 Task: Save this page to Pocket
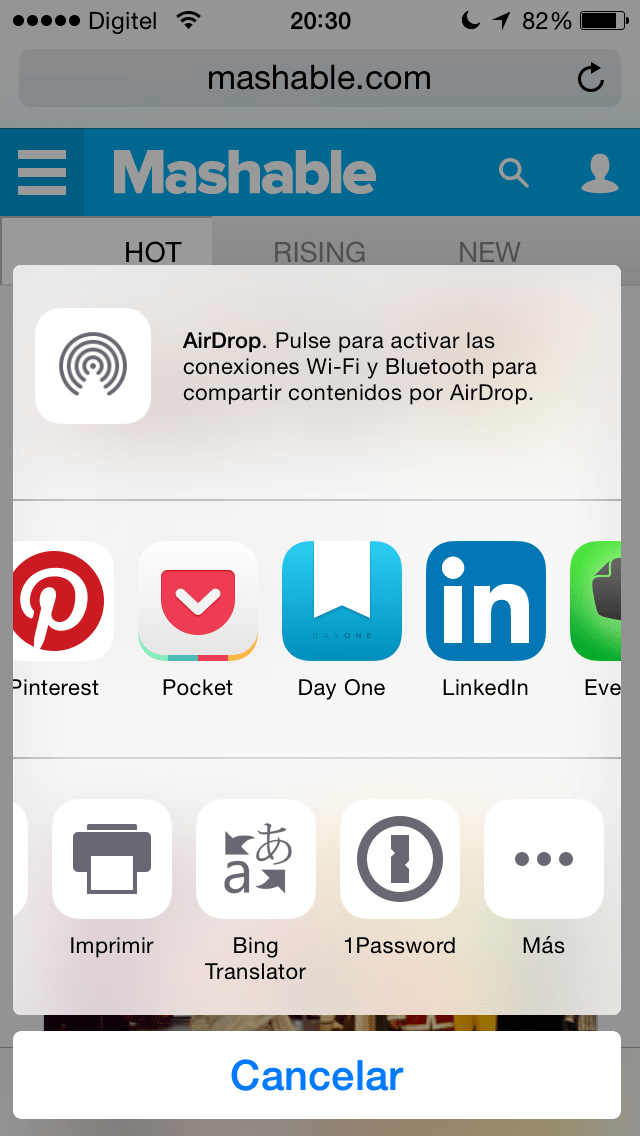[198, 601]
